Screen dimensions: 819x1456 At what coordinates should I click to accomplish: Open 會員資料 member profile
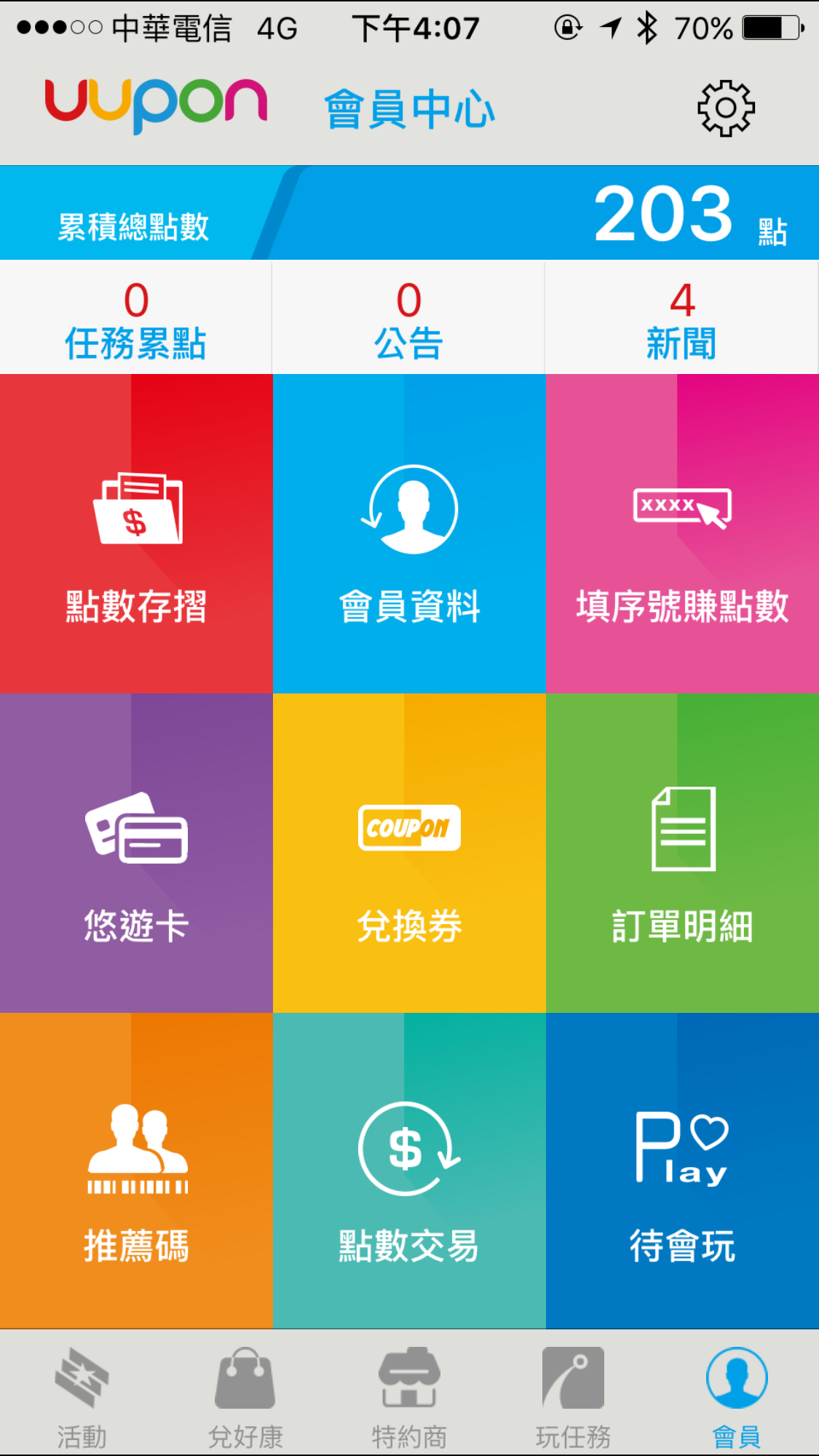(409, 535)
